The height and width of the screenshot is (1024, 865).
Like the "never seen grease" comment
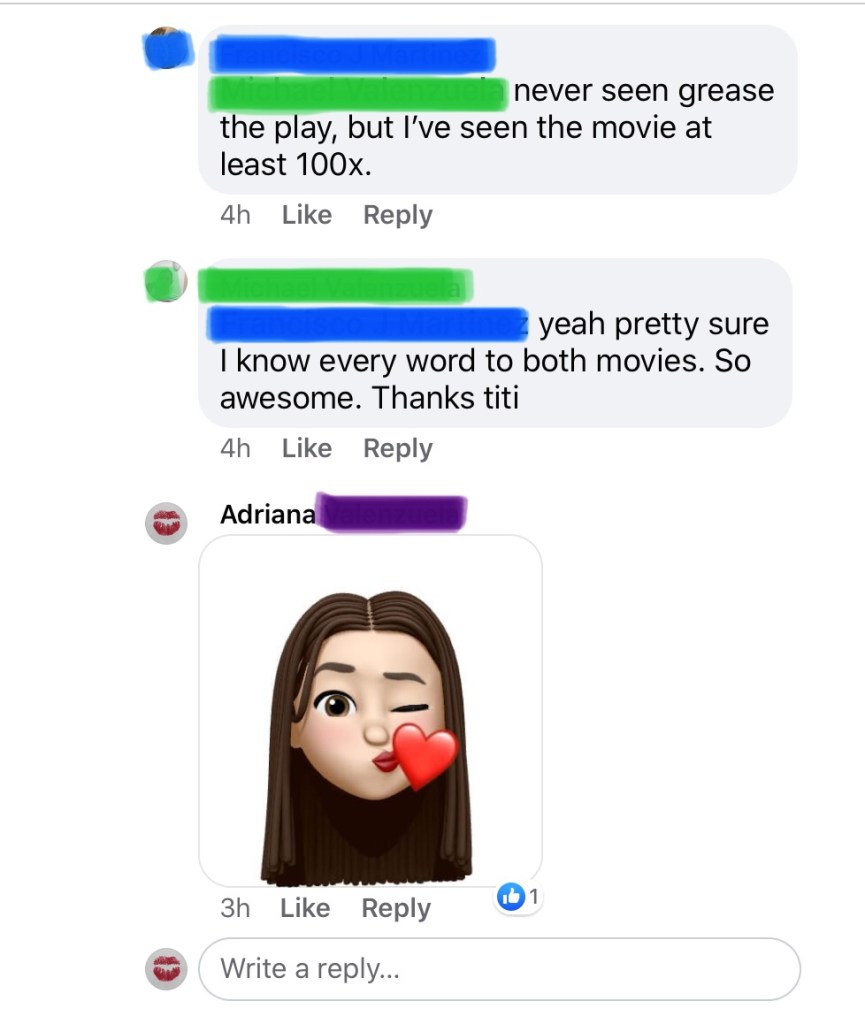click(306, 215)
